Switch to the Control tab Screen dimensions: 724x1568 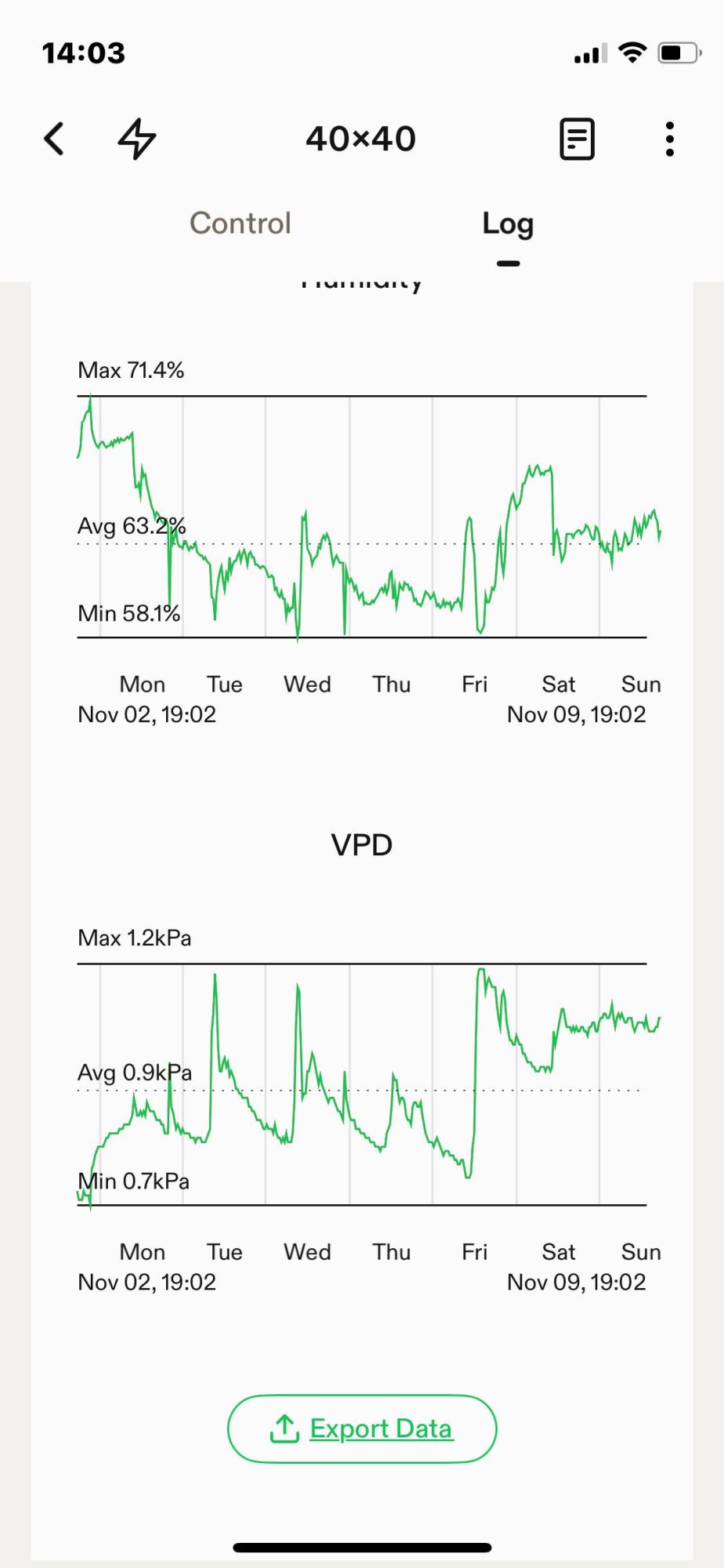(241, 223)
